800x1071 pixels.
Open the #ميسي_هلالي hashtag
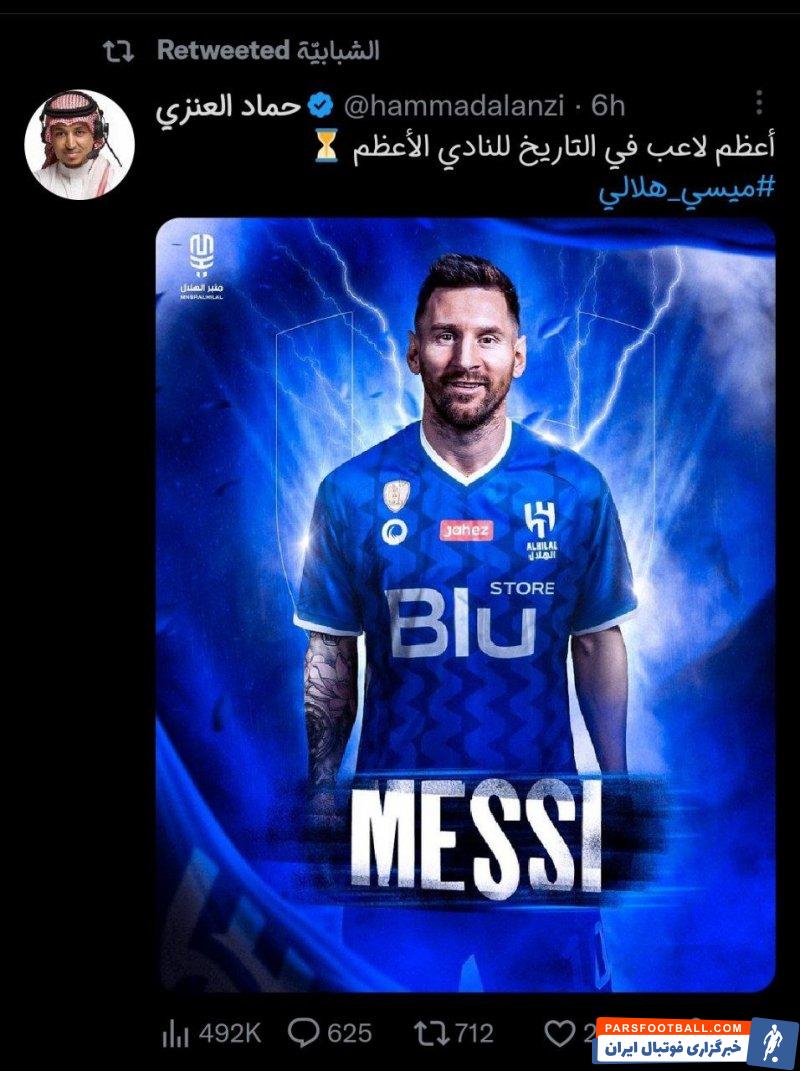click(x=687, y=188)
